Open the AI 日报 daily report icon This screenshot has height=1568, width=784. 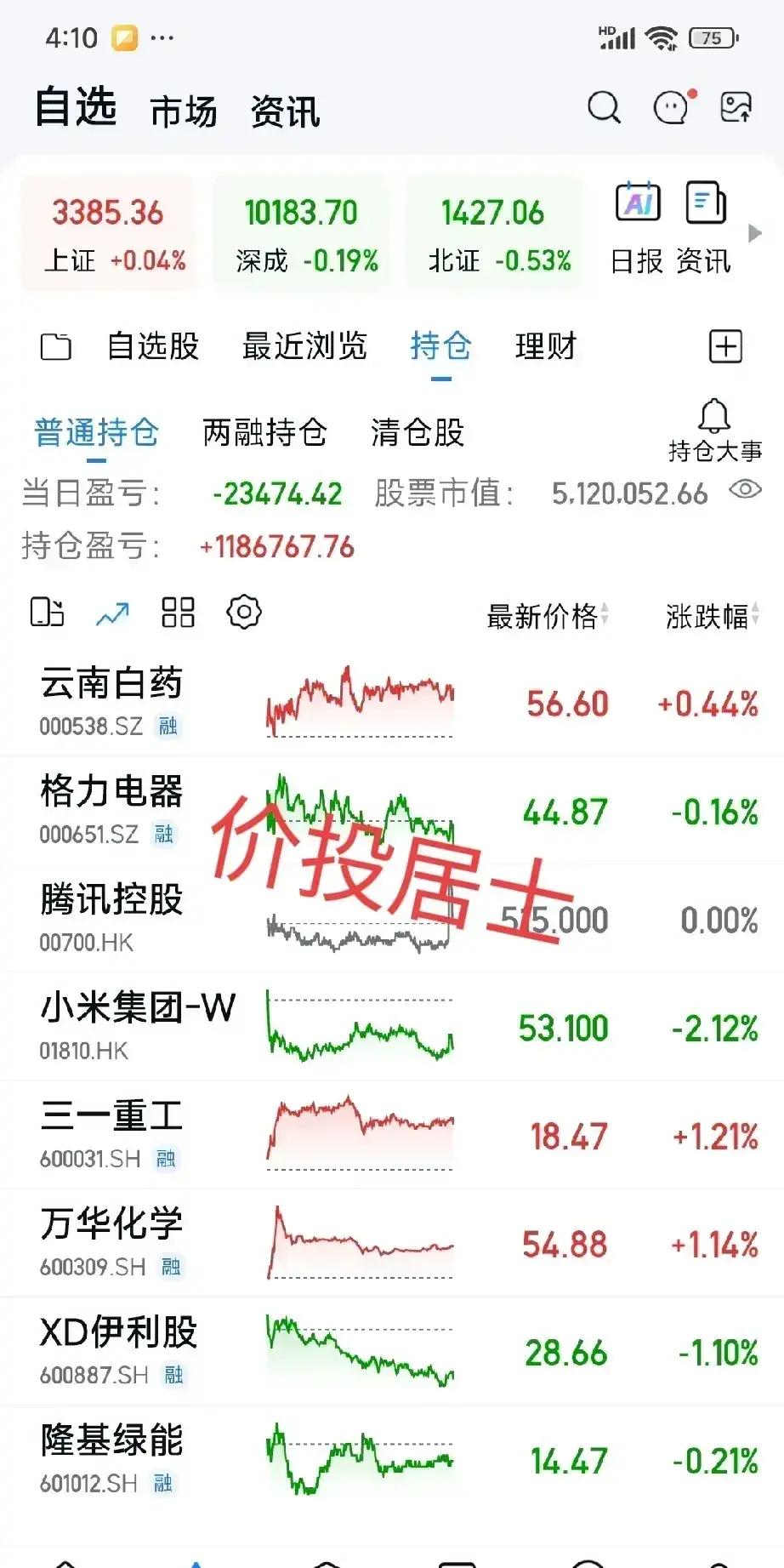pyautogui.click(x=638, y=204)
